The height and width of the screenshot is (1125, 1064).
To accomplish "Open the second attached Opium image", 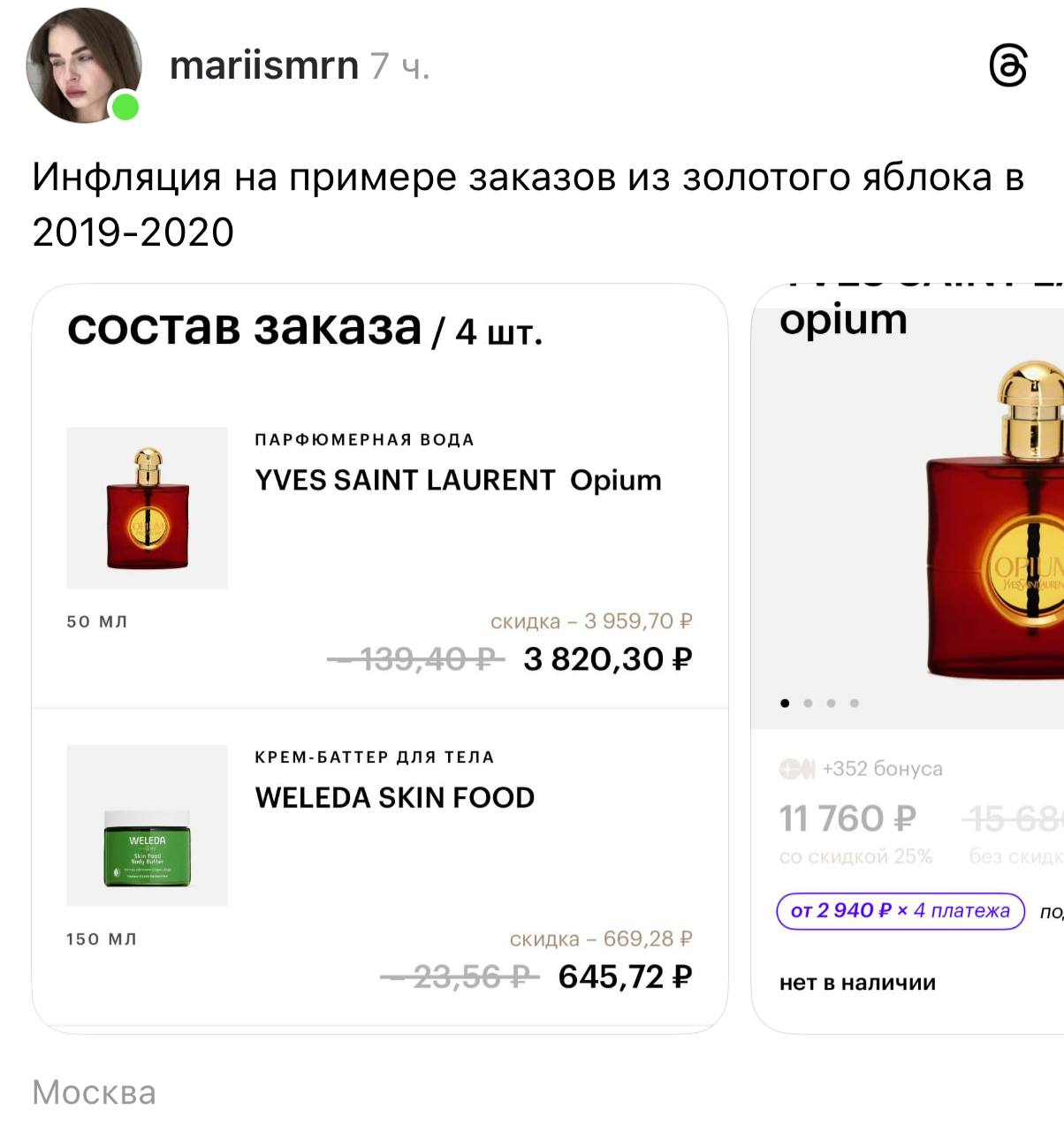I will pos(910,658).
